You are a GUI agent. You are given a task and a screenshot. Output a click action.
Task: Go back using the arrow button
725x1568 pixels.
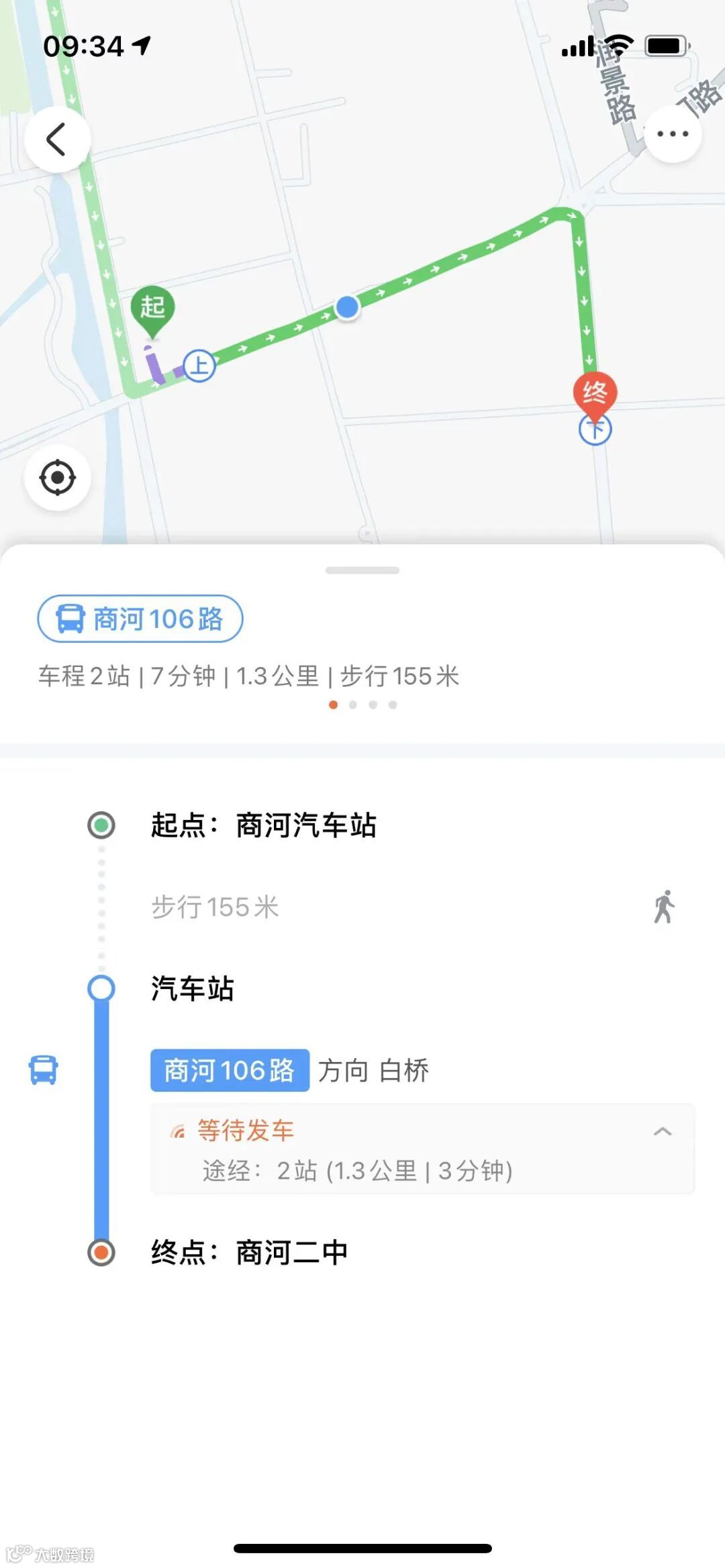click(x=57, y=140)
